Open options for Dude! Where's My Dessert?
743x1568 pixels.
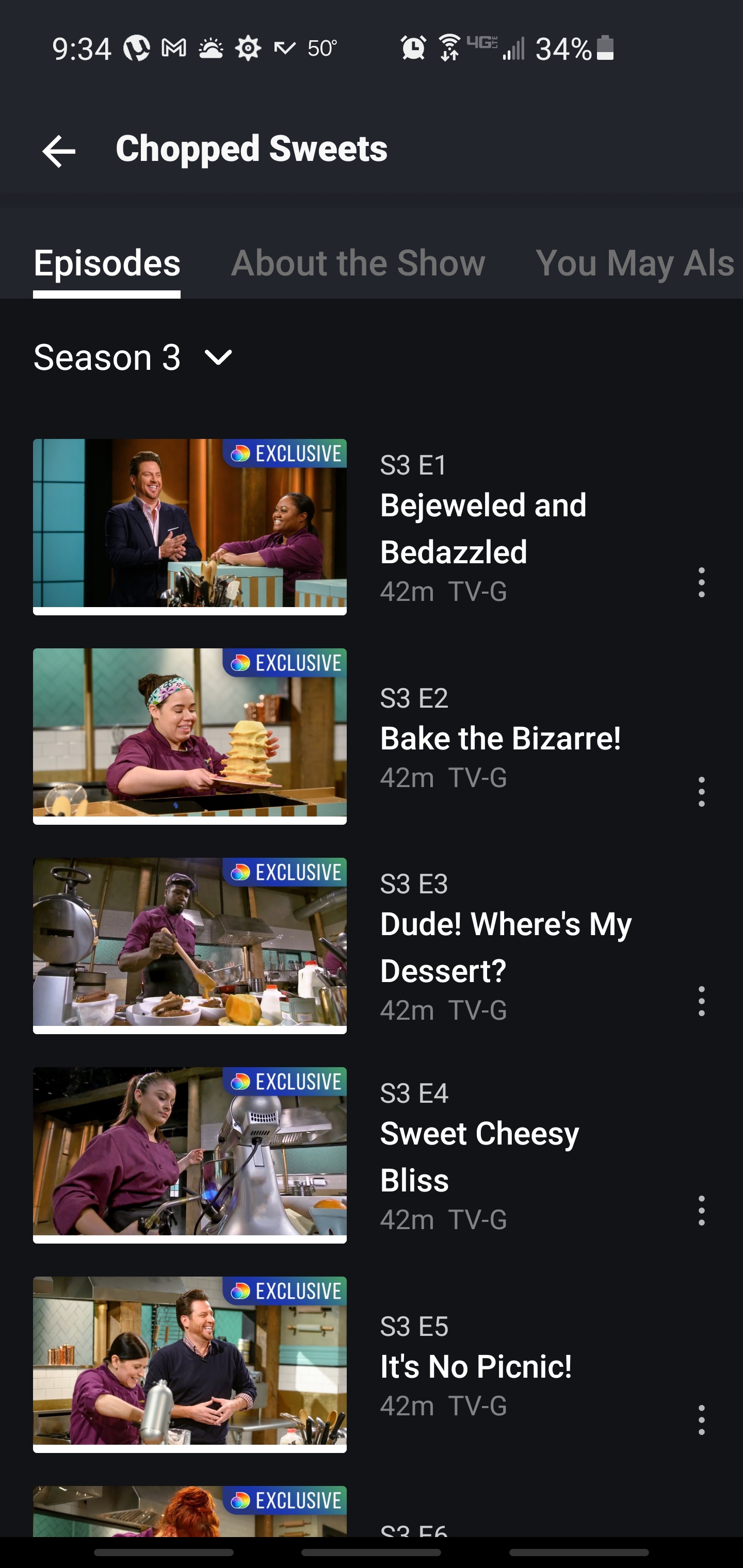tap(701, 1001)
